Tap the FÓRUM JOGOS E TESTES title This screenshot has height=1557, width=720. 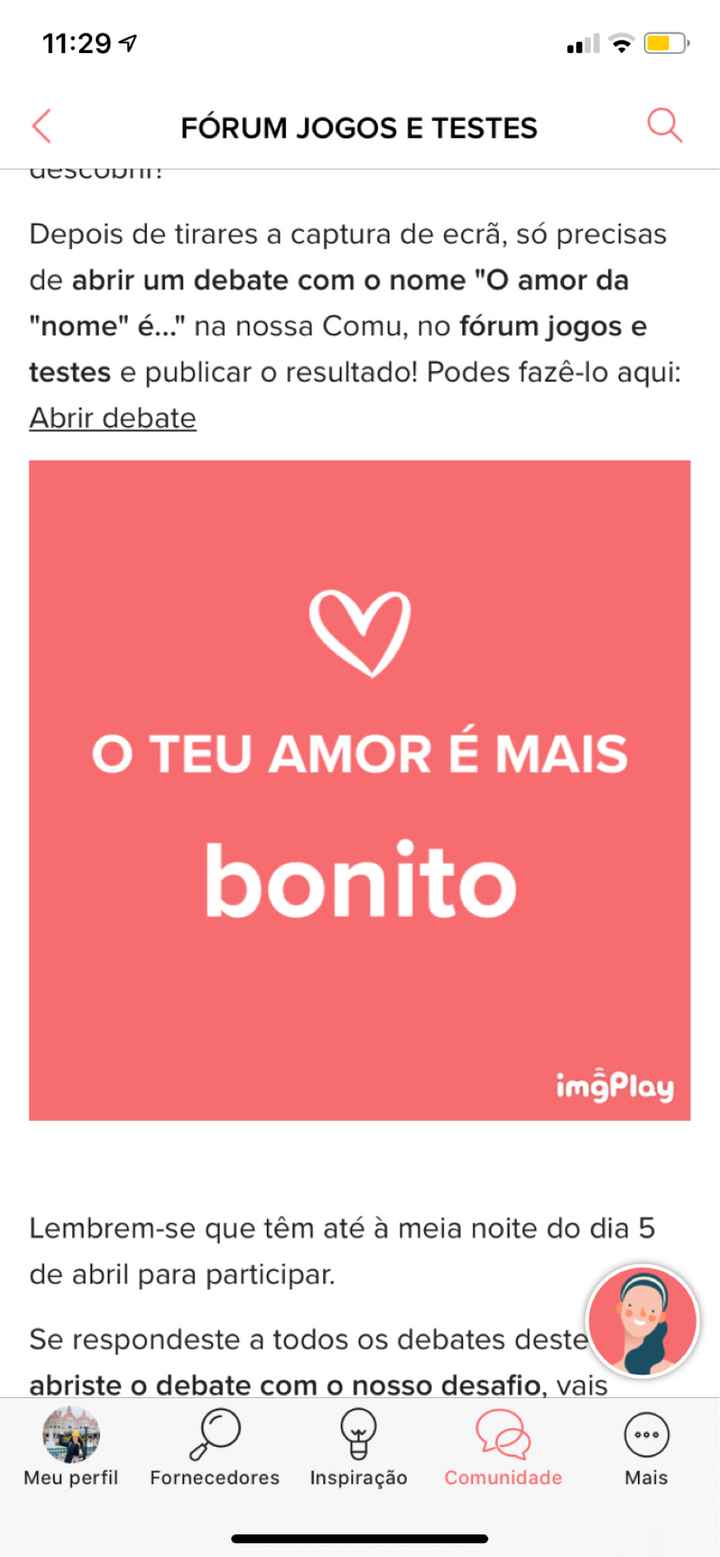click(x=360, y=127)
